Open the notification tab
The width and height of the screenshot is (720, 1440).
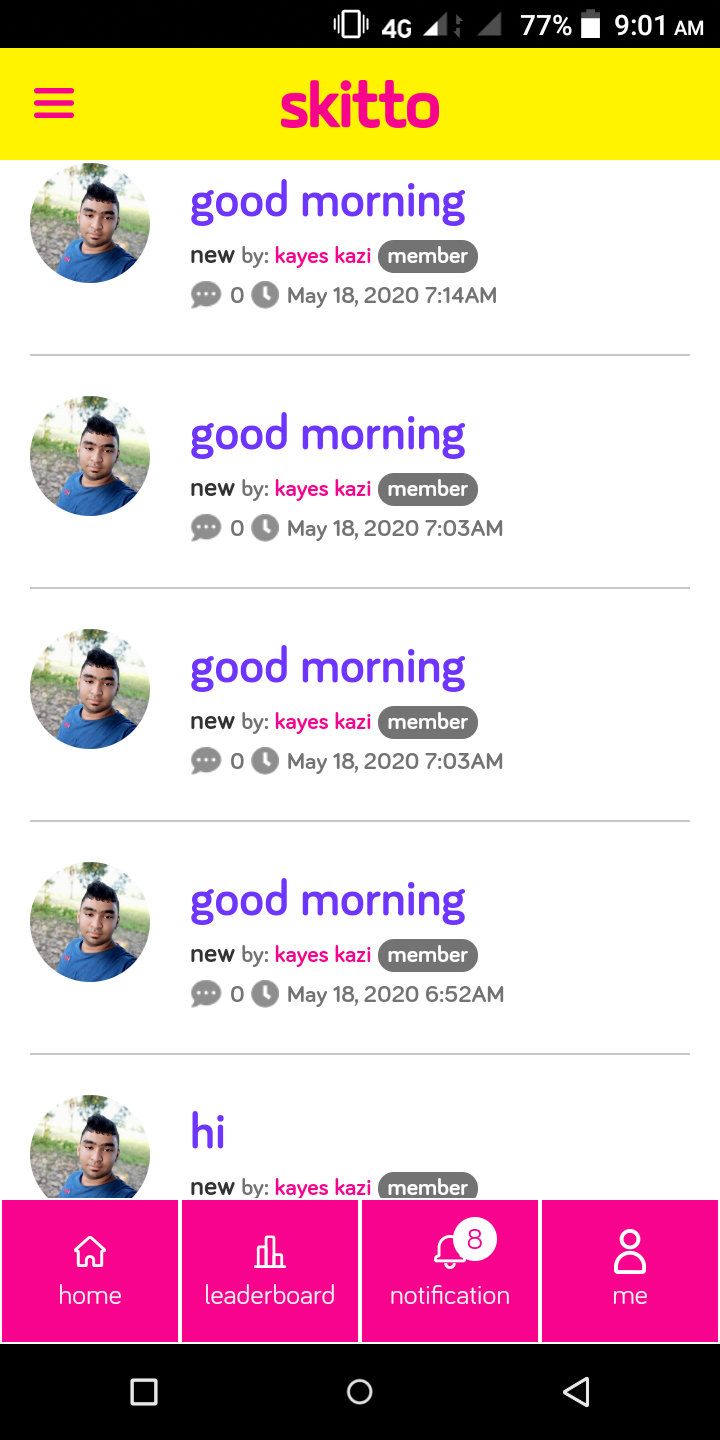450,1271
